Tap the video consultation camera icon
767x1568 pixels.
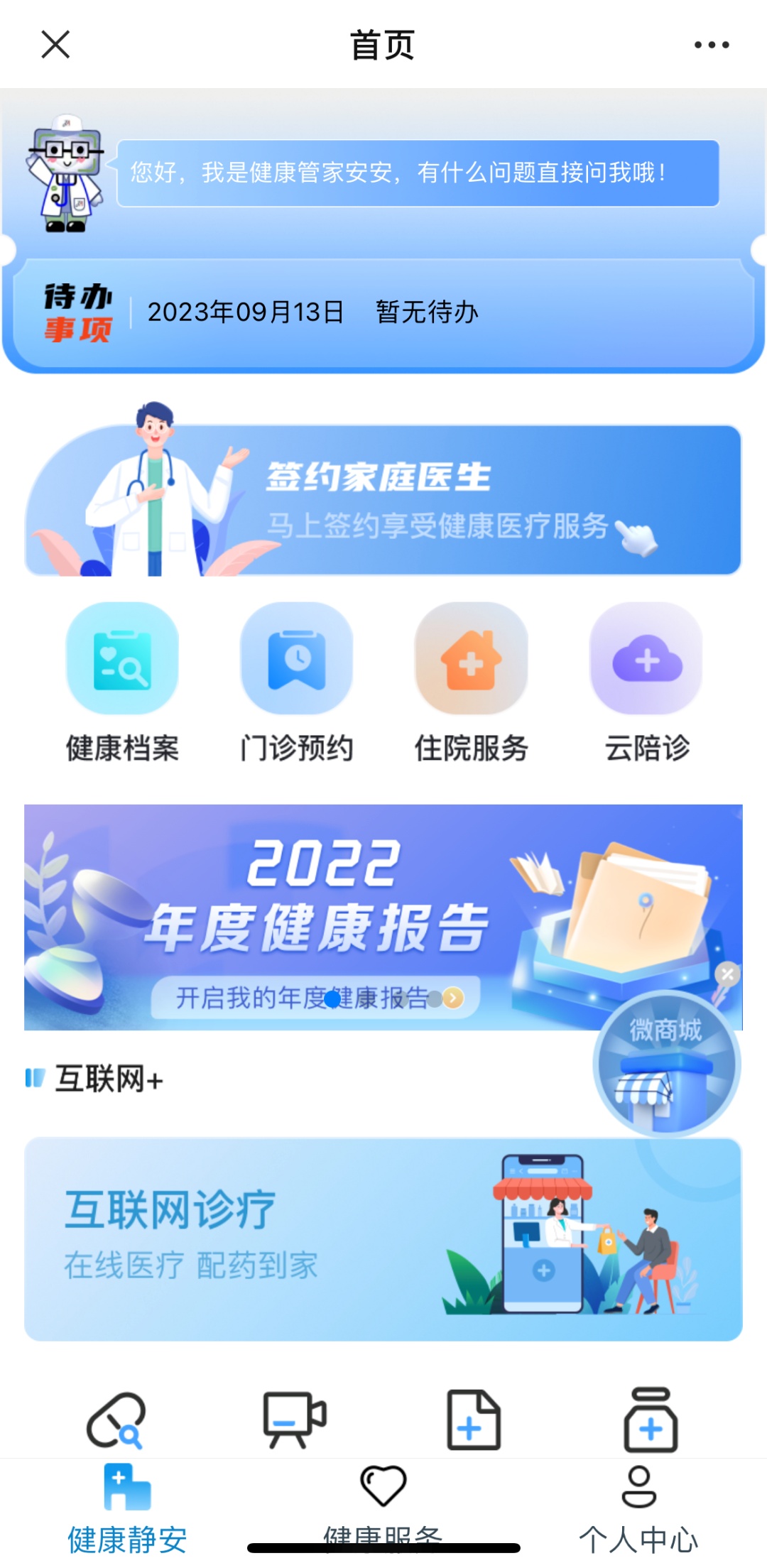pyautogui.click(x=295, y=1420)
